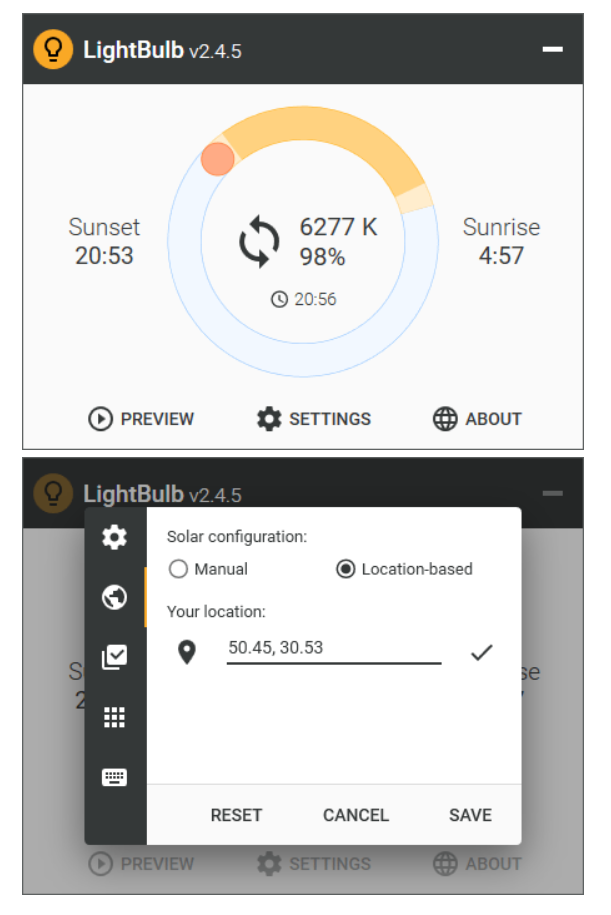Viewport: 611px width, 915px height.
Task: Open the checklist advanced settings tab
Action: coord(115,657)
